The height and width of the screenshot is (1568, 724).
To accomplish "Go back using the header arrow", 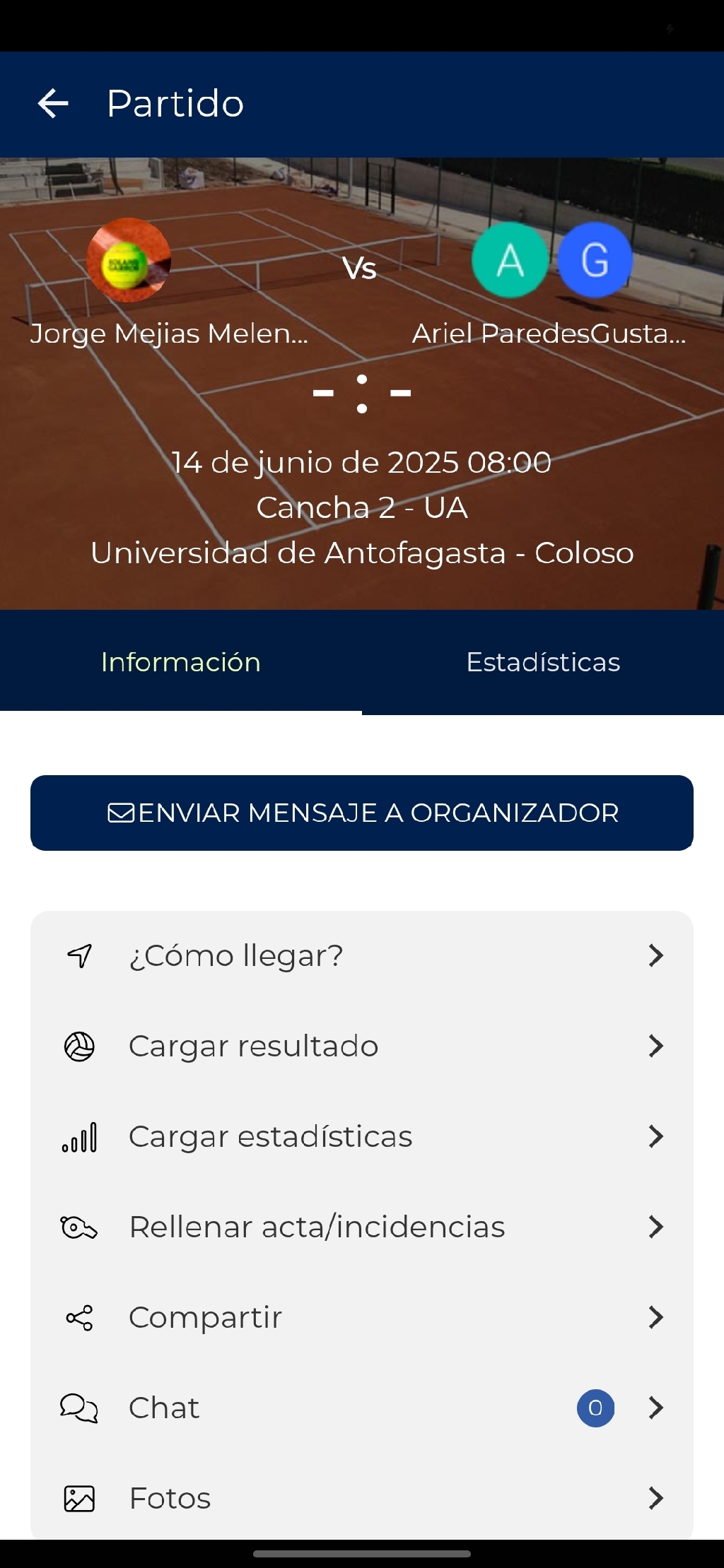I will click(x=53, y=104).
